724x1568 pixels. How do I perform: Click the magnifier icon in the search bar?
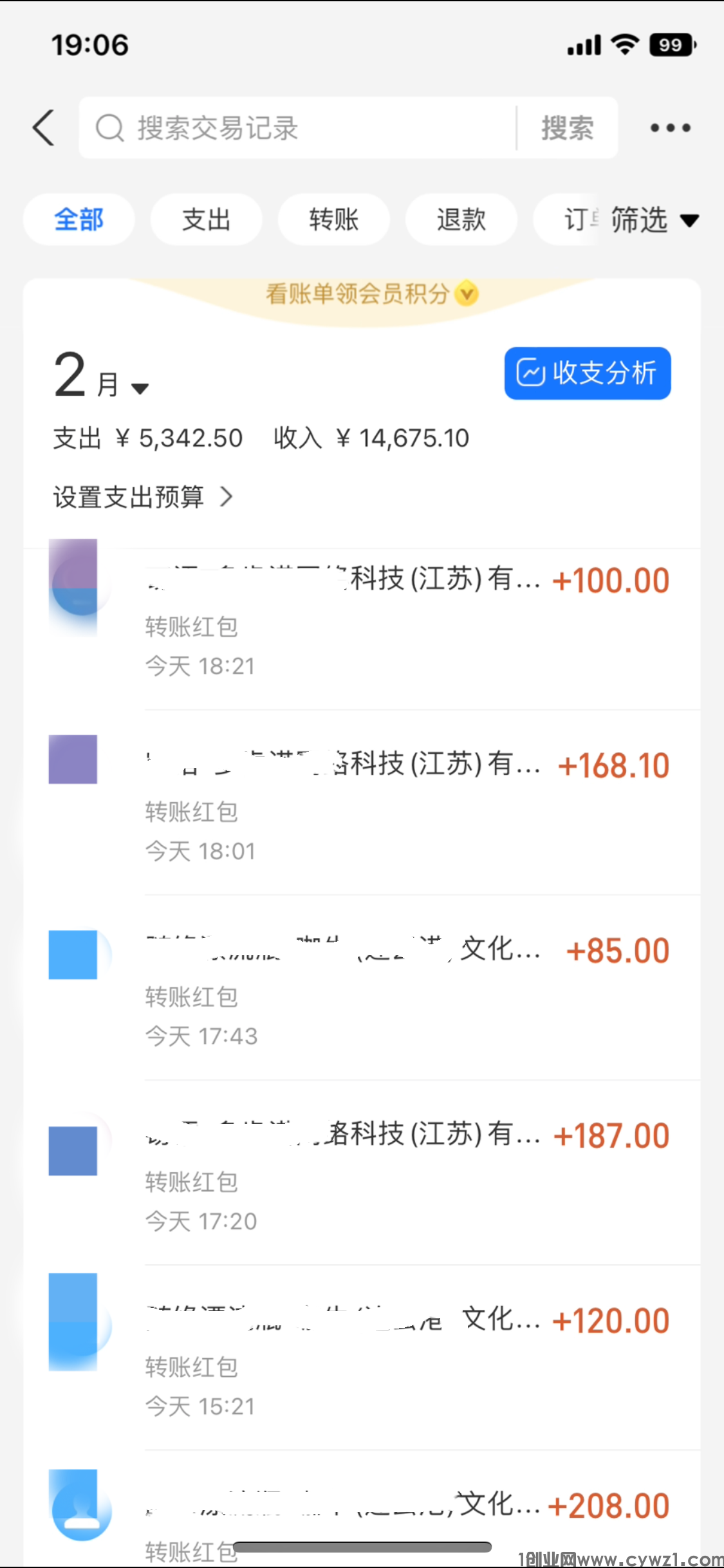(110, 127)
